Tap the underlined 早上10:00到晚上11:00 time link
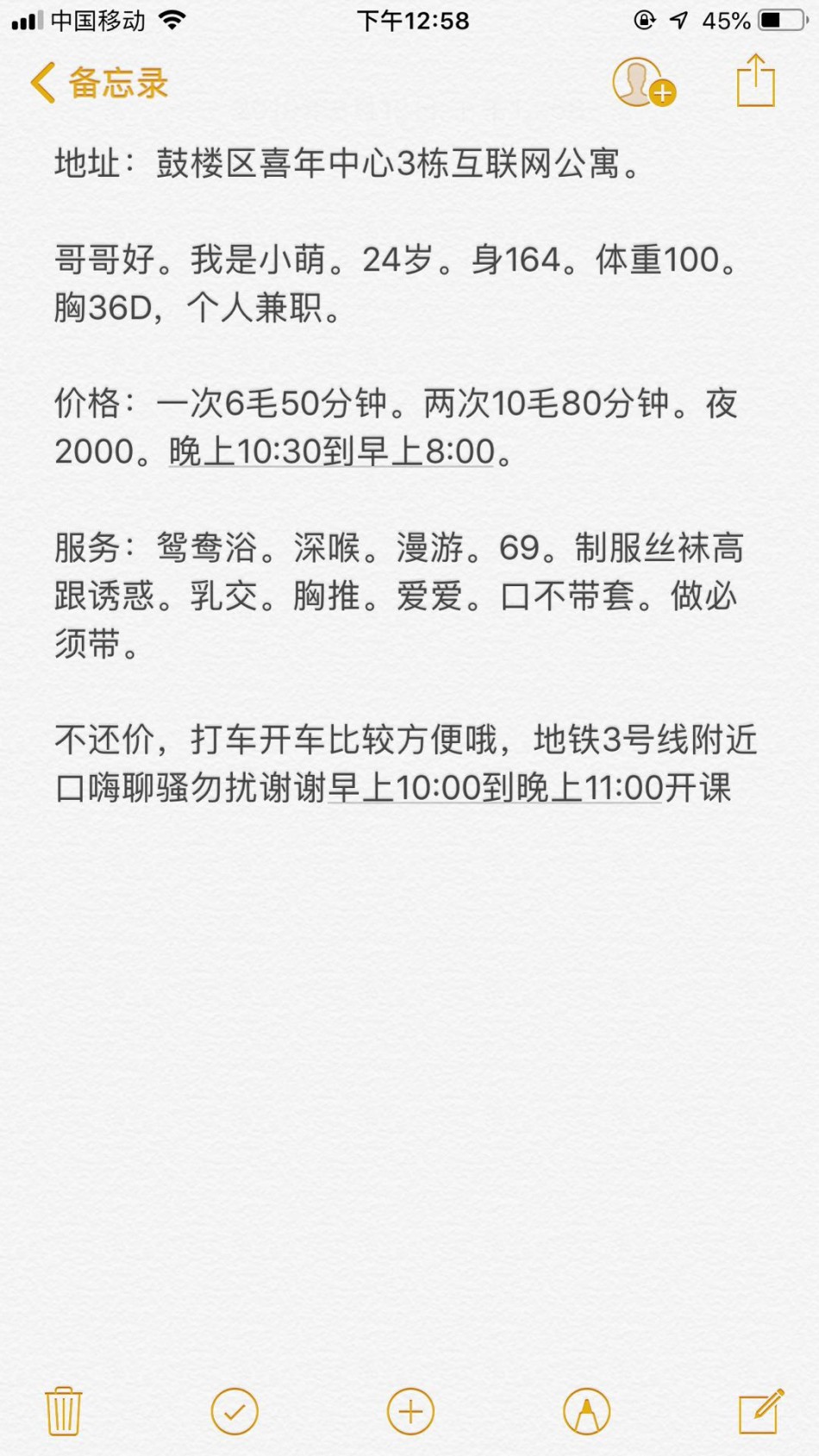819x1456 pixels. tap(496, 787)
